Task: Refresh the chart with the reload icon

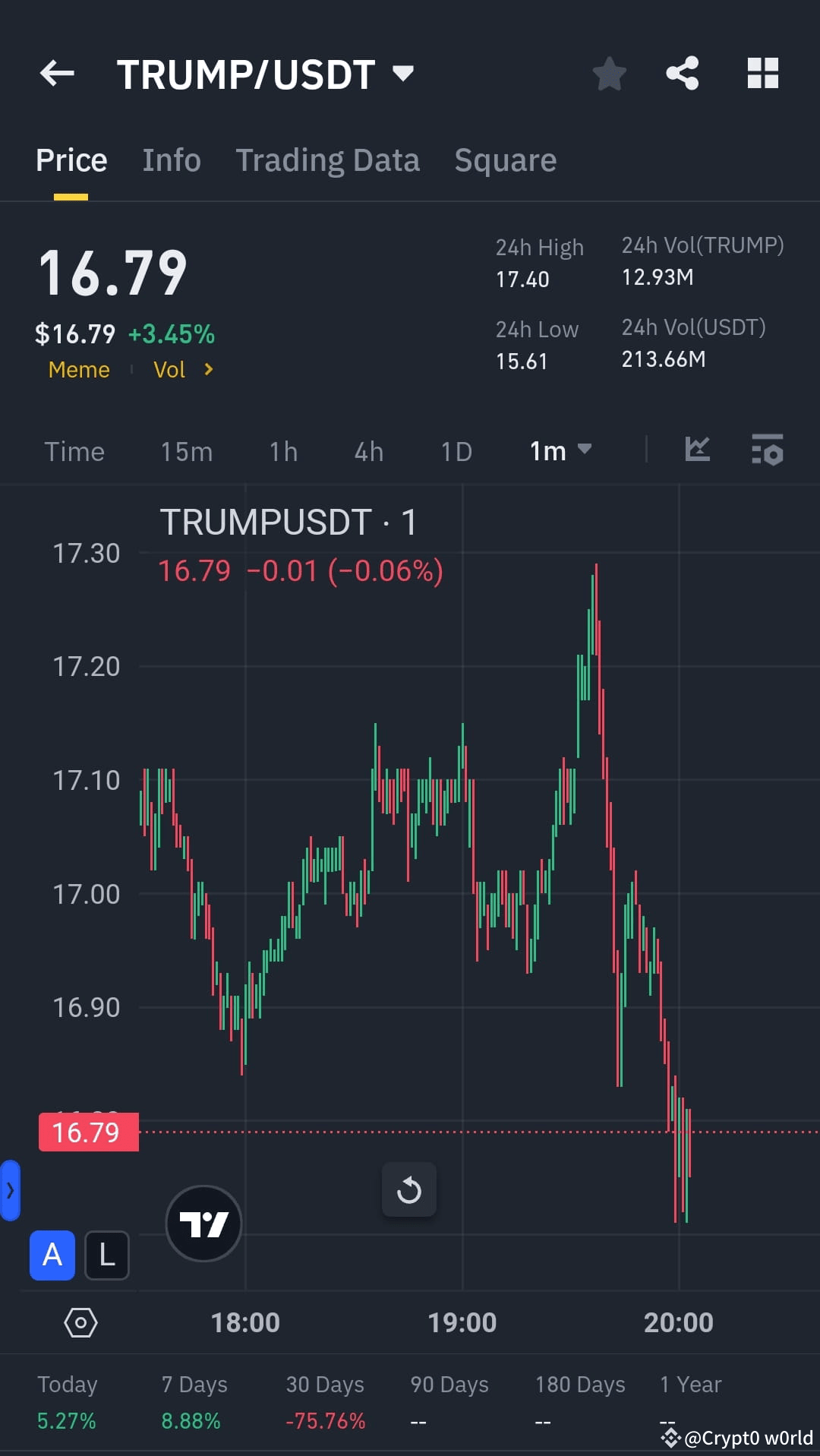Action: (409, 1189)
